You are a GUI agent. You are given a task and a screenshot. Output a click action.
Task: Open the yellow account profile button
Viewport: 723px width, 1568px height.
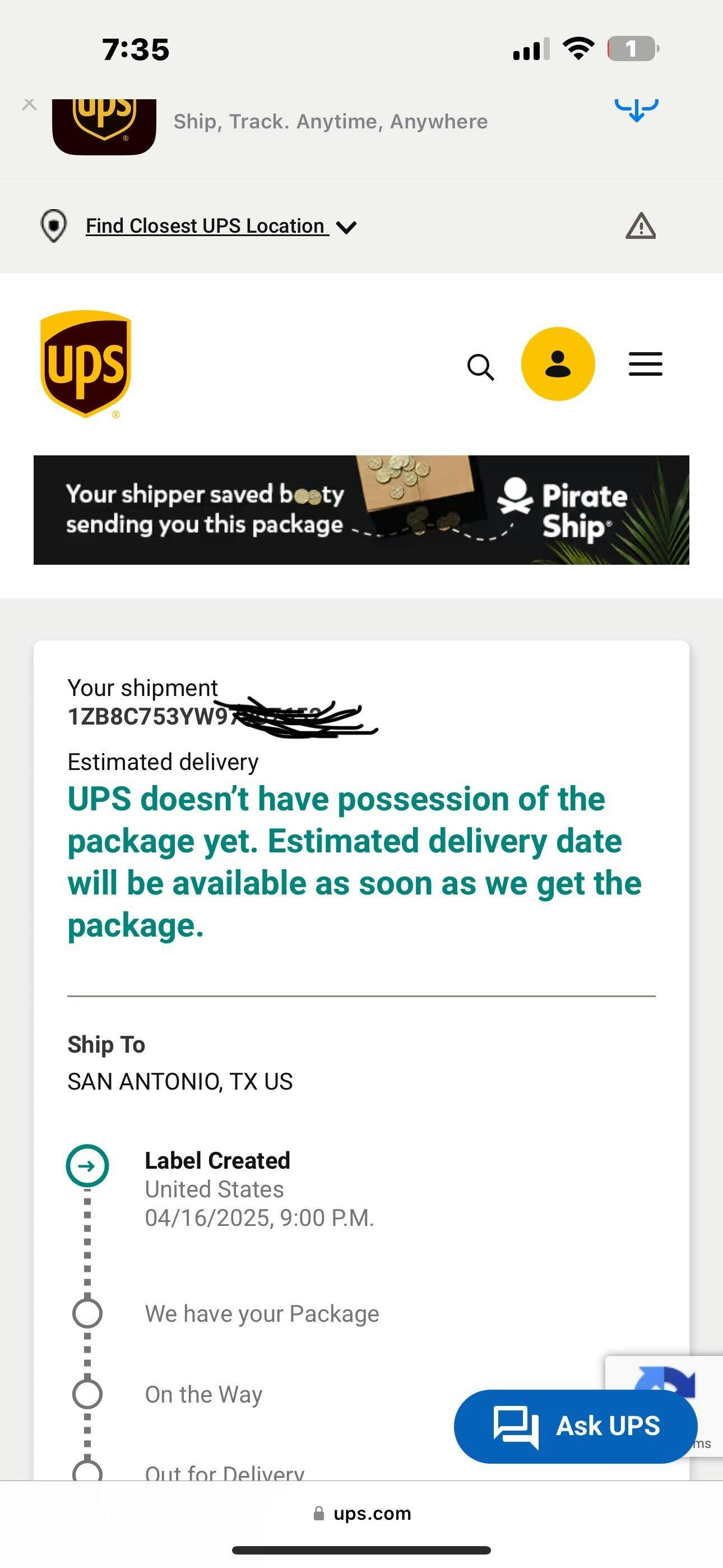click(x=558, y=364)
